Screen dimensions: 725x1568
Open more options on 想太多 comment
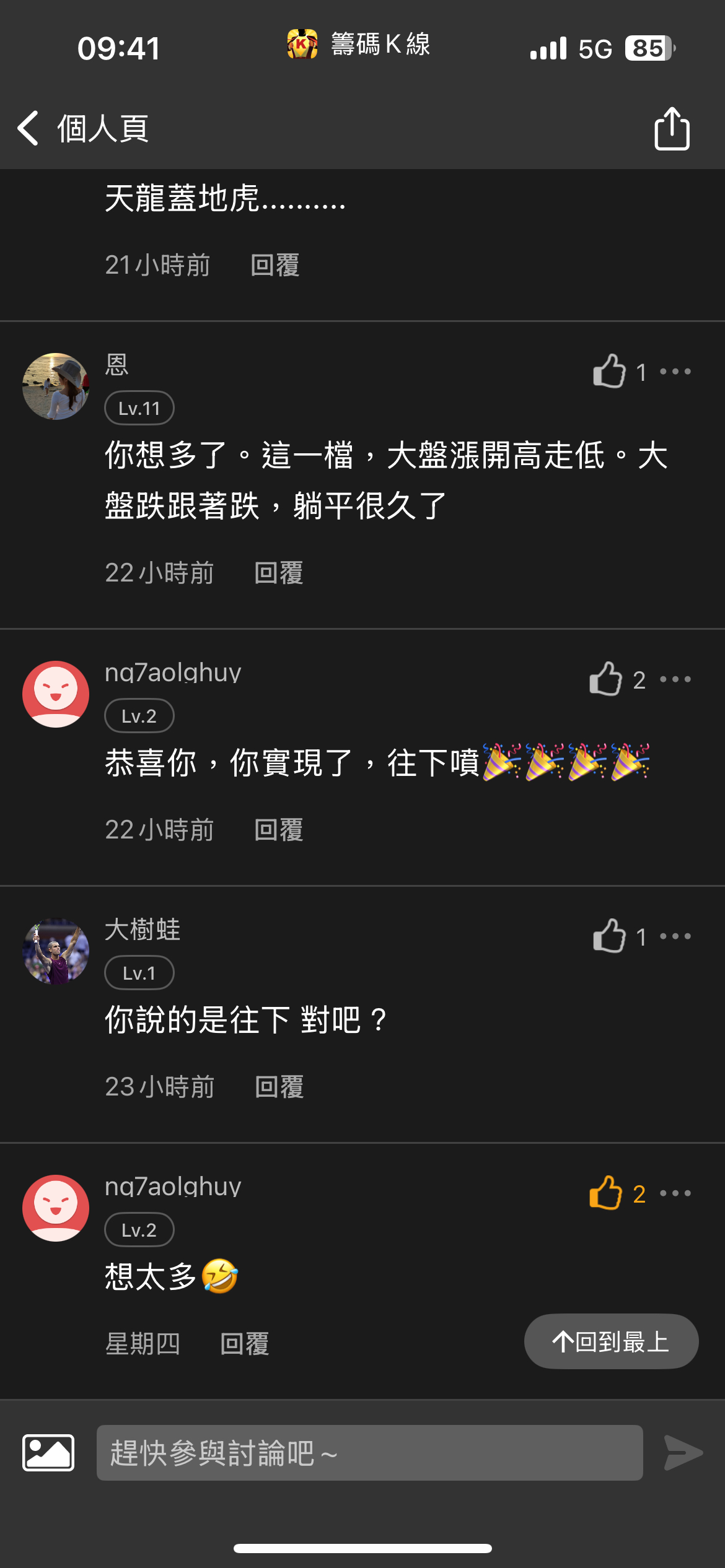tap(675, 1193)
